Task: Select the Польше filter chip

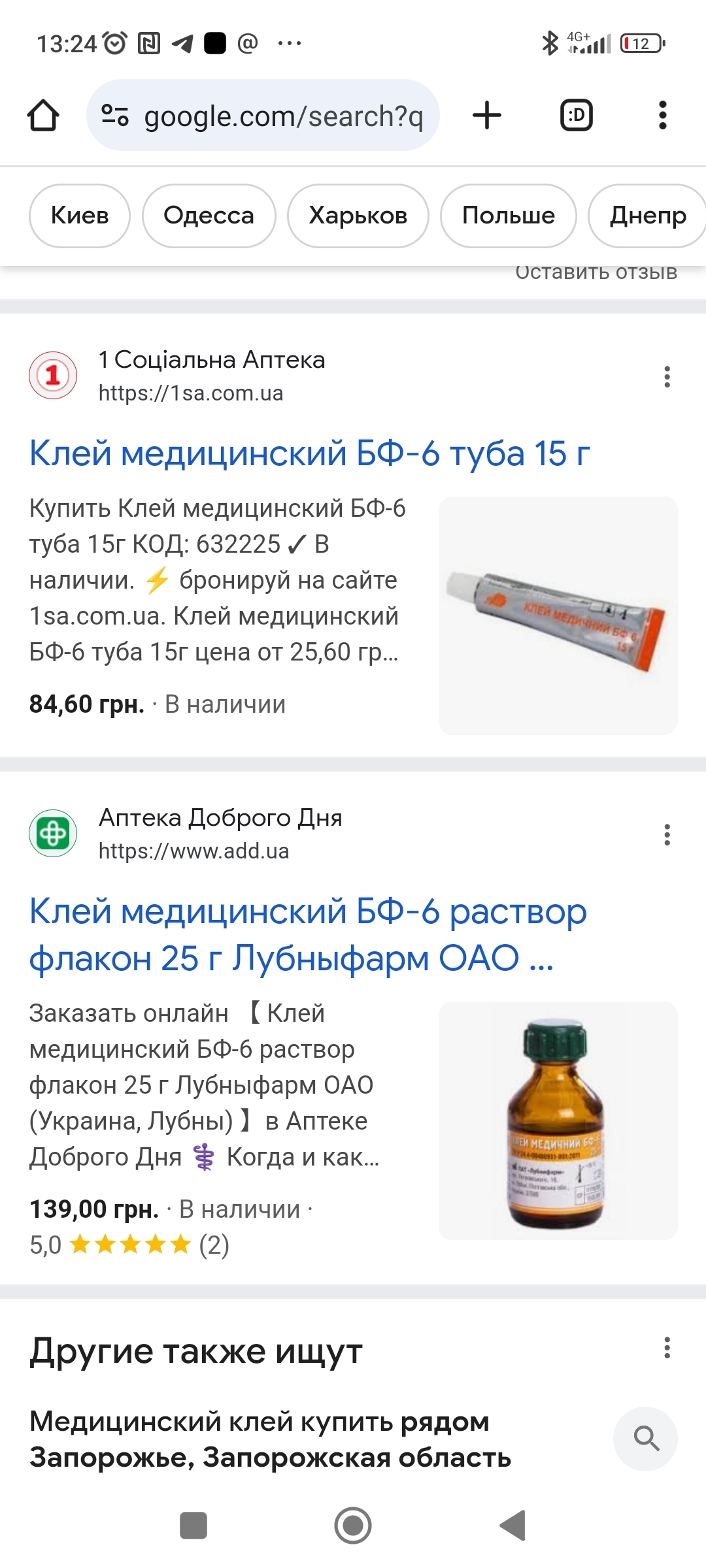Action: tap(508, 216)
